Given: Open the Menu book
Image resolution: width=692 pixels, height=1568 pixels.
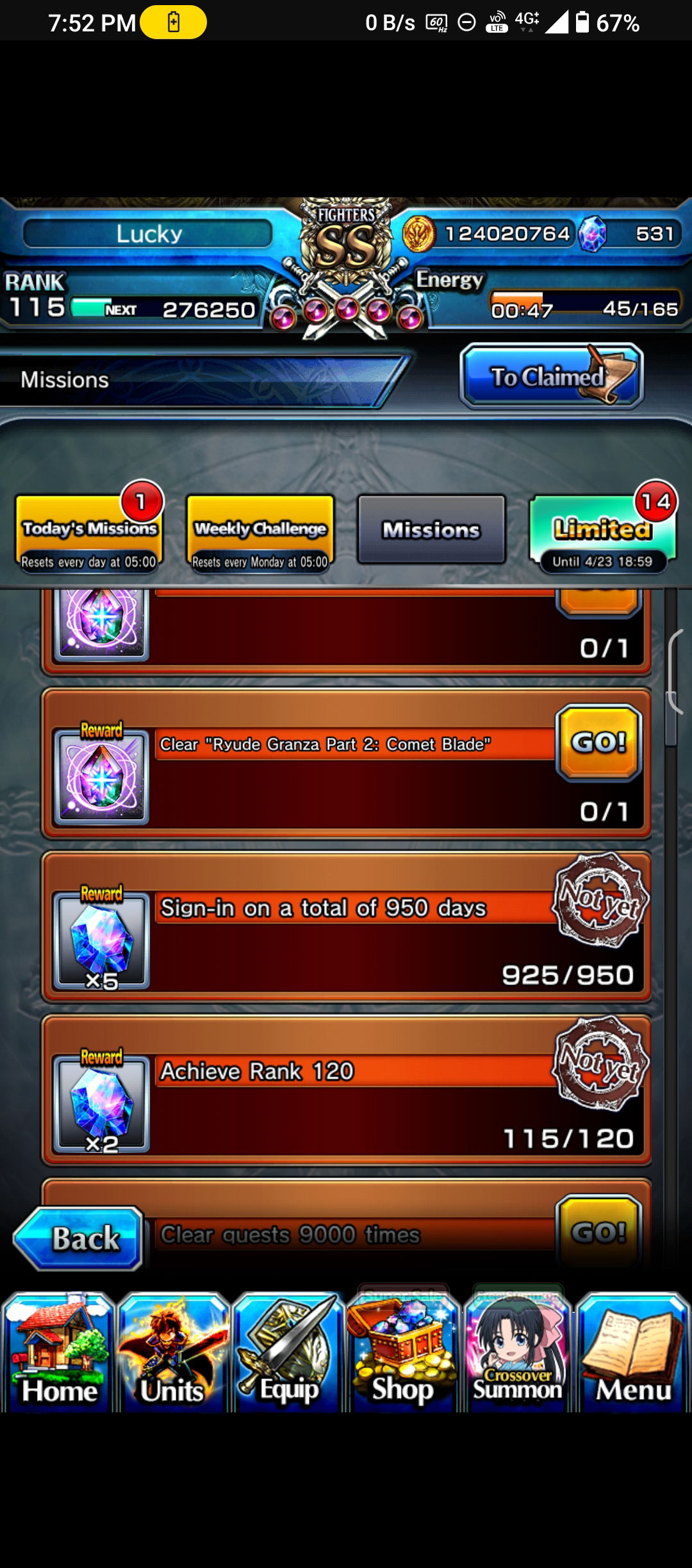Looking at the screenshot, I should tap(633, 1352).
